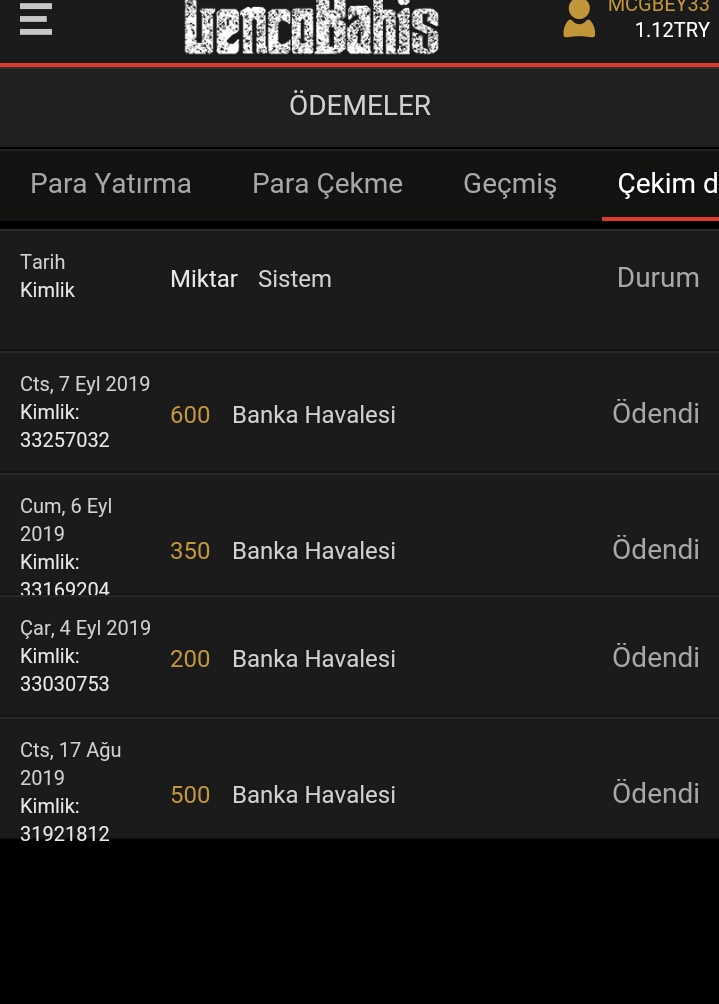Select the Çekim tab
Image resolution: width=719 pixels, height=1004 pixels.
[666, 184]
